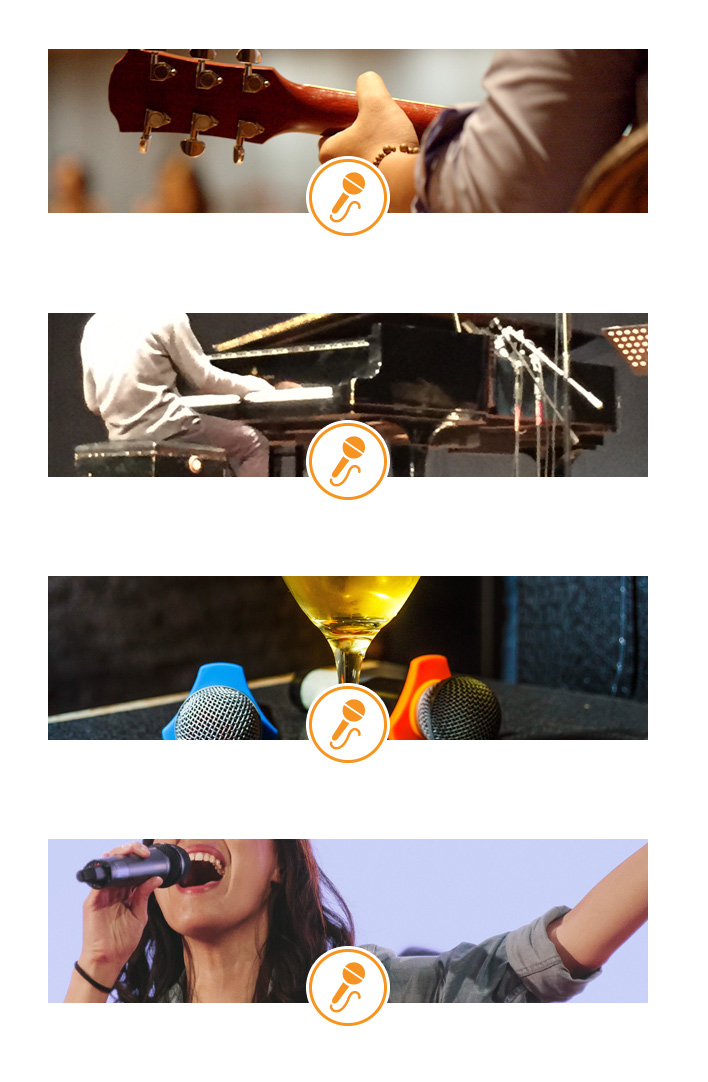Tap the microphone icon below the wine glass
The height and width of the screenshot is (1082, 708).
tap(347, 724)
